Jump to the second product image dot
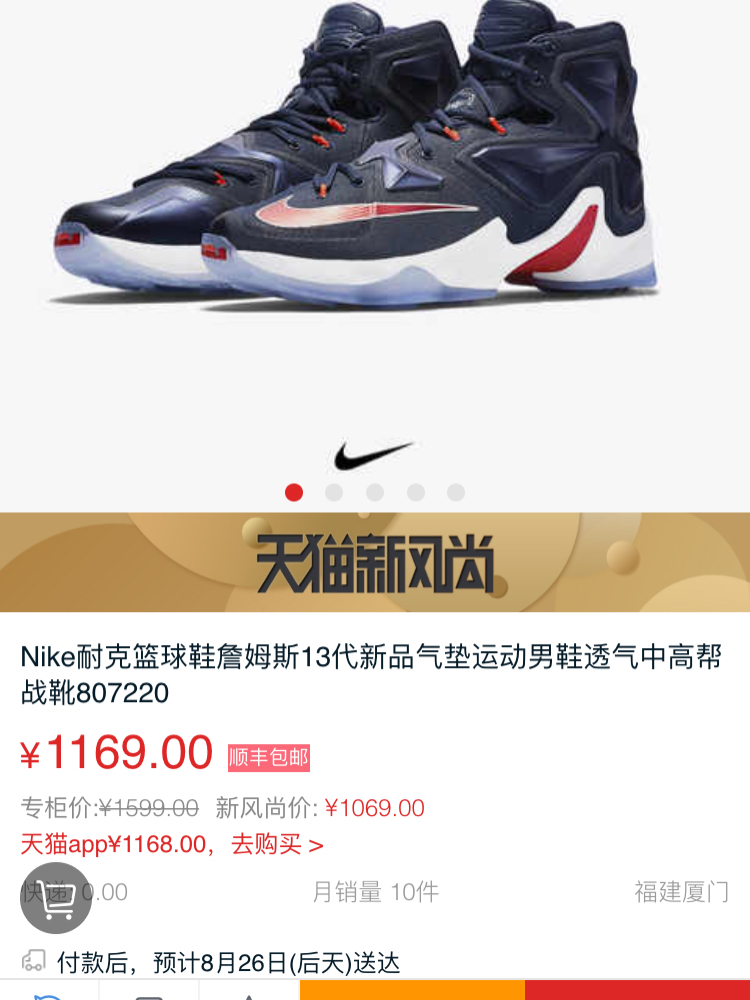 (334, 492)
